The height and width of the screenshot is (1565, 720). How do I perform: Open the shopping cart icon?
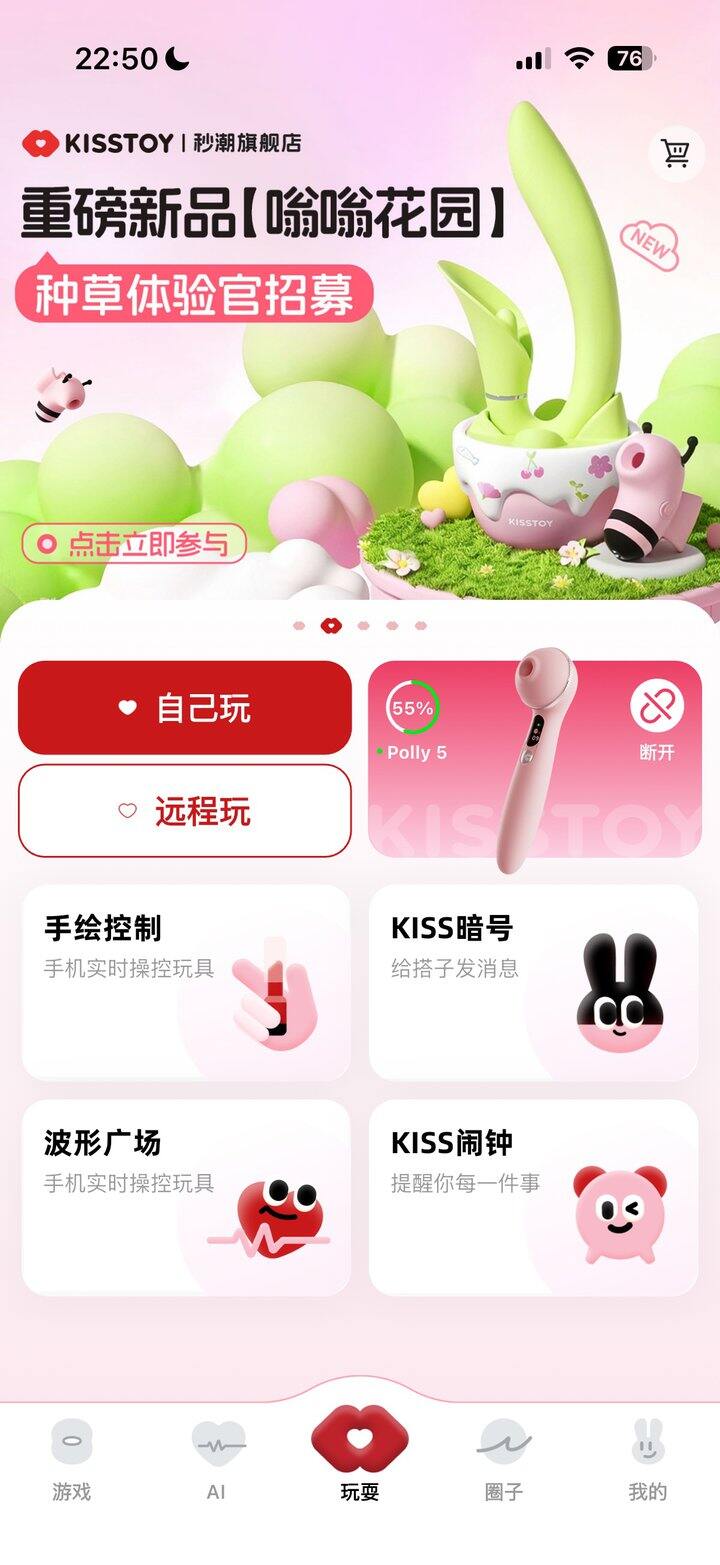(676, 154)
